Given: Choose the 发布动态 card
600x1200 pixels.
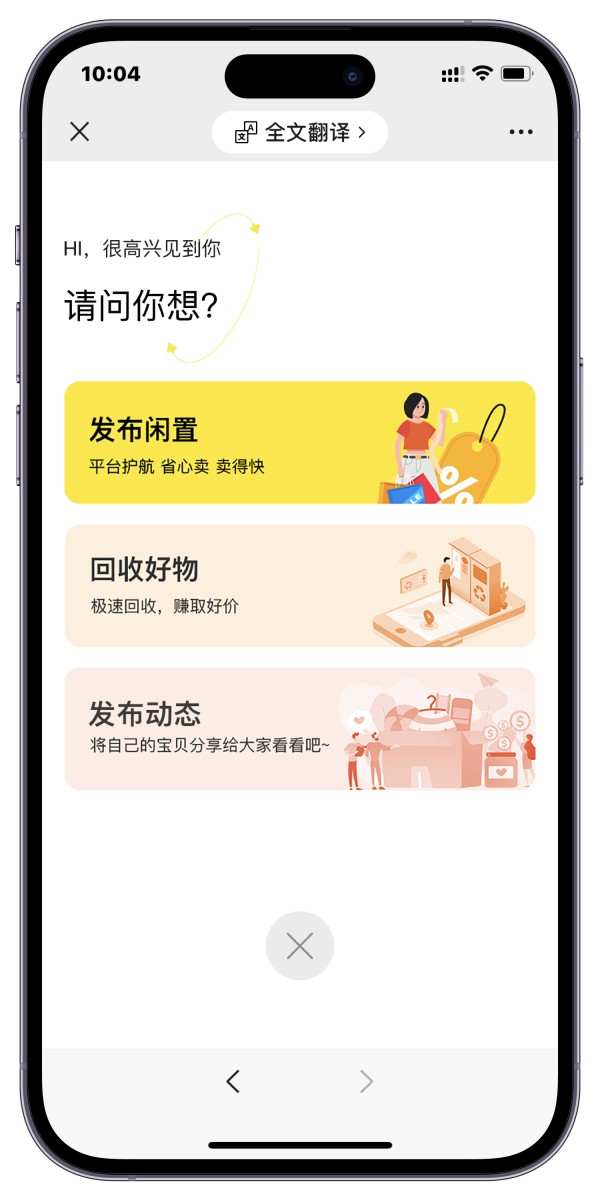Looking at the screenshot, I should click(x=300, y=728).
